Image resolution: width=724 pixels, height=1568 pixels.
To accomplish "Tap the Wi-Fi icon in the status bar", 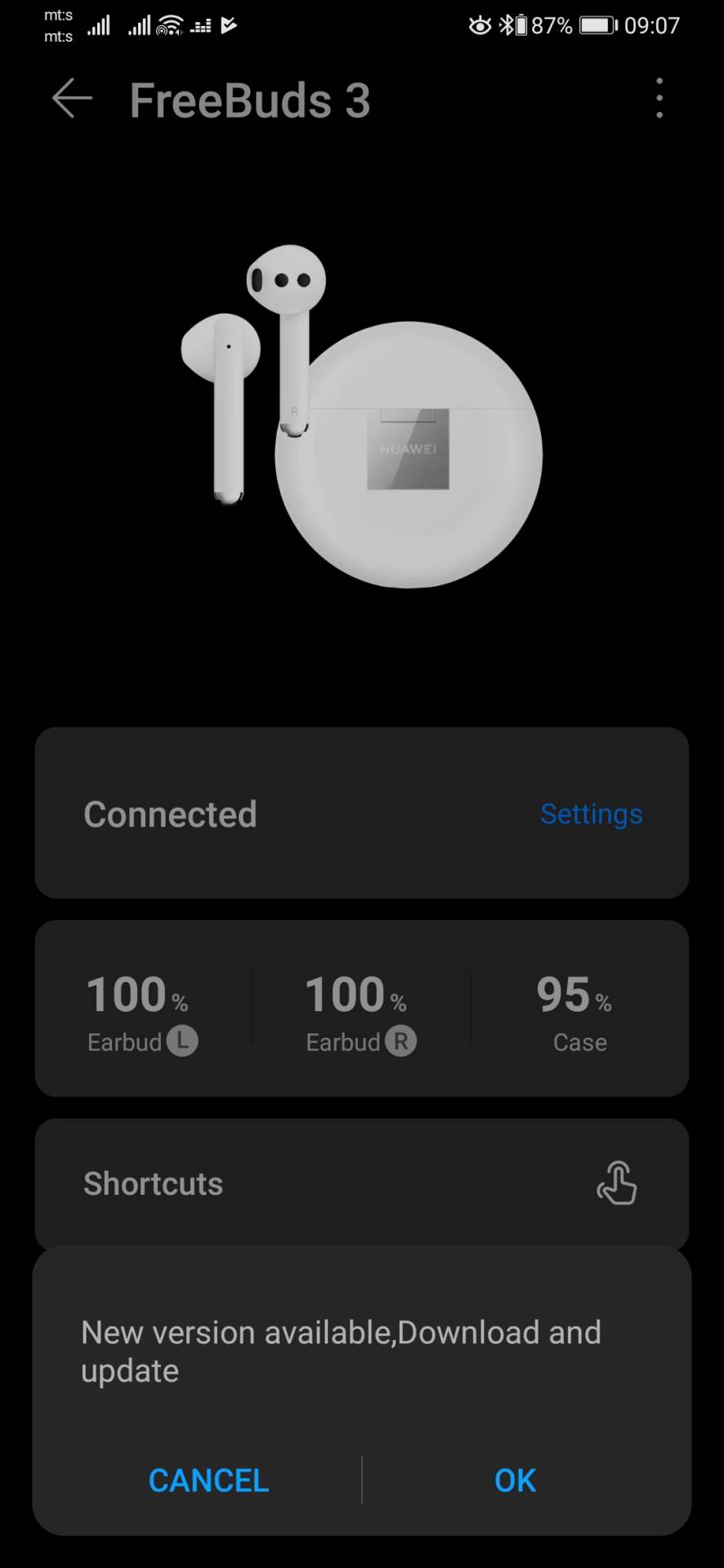I will click(170, 25).
